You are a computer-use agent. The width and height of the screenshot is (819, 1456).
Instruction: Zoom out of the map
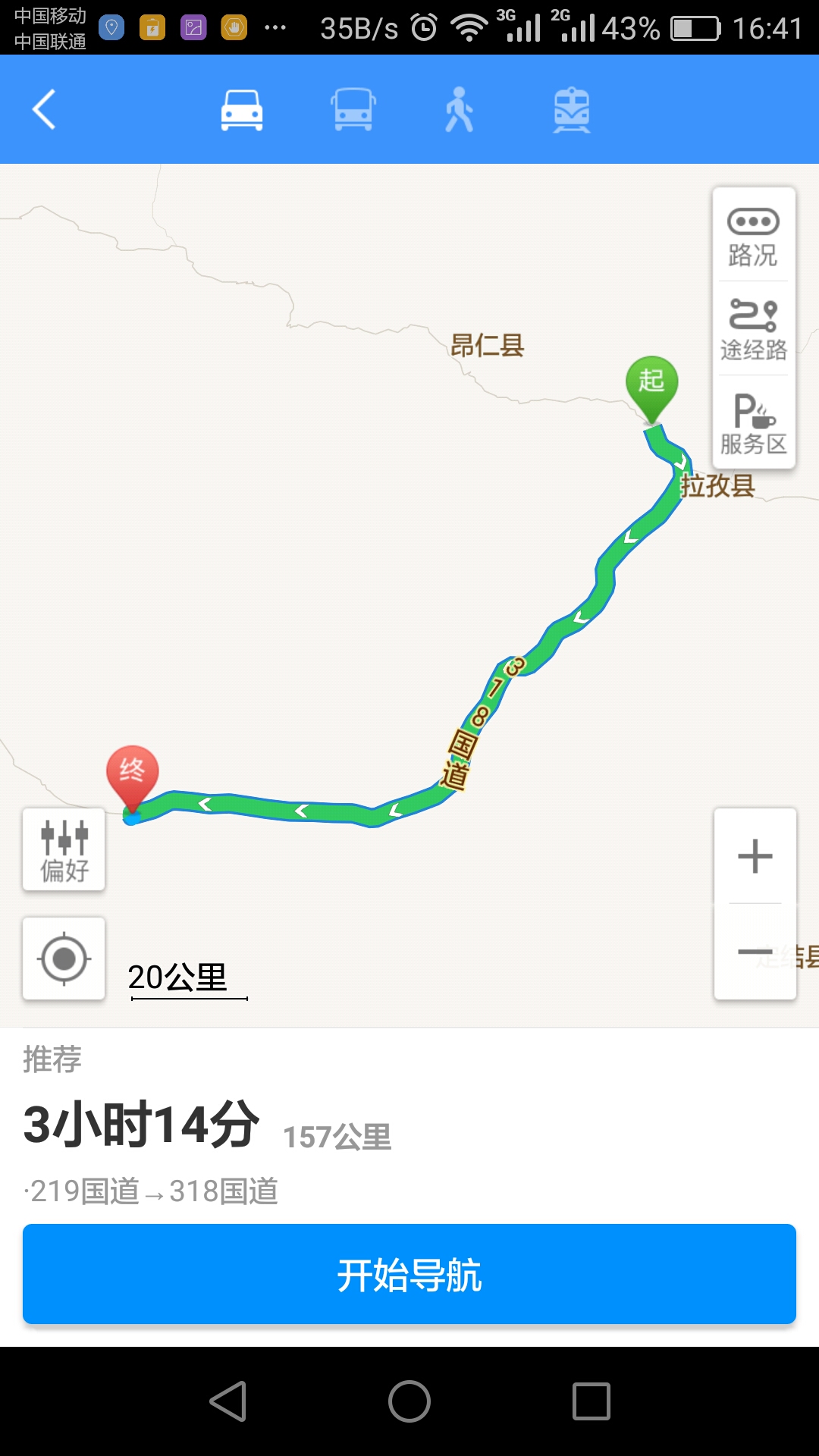pyautogui.click(x=755, y=952)
